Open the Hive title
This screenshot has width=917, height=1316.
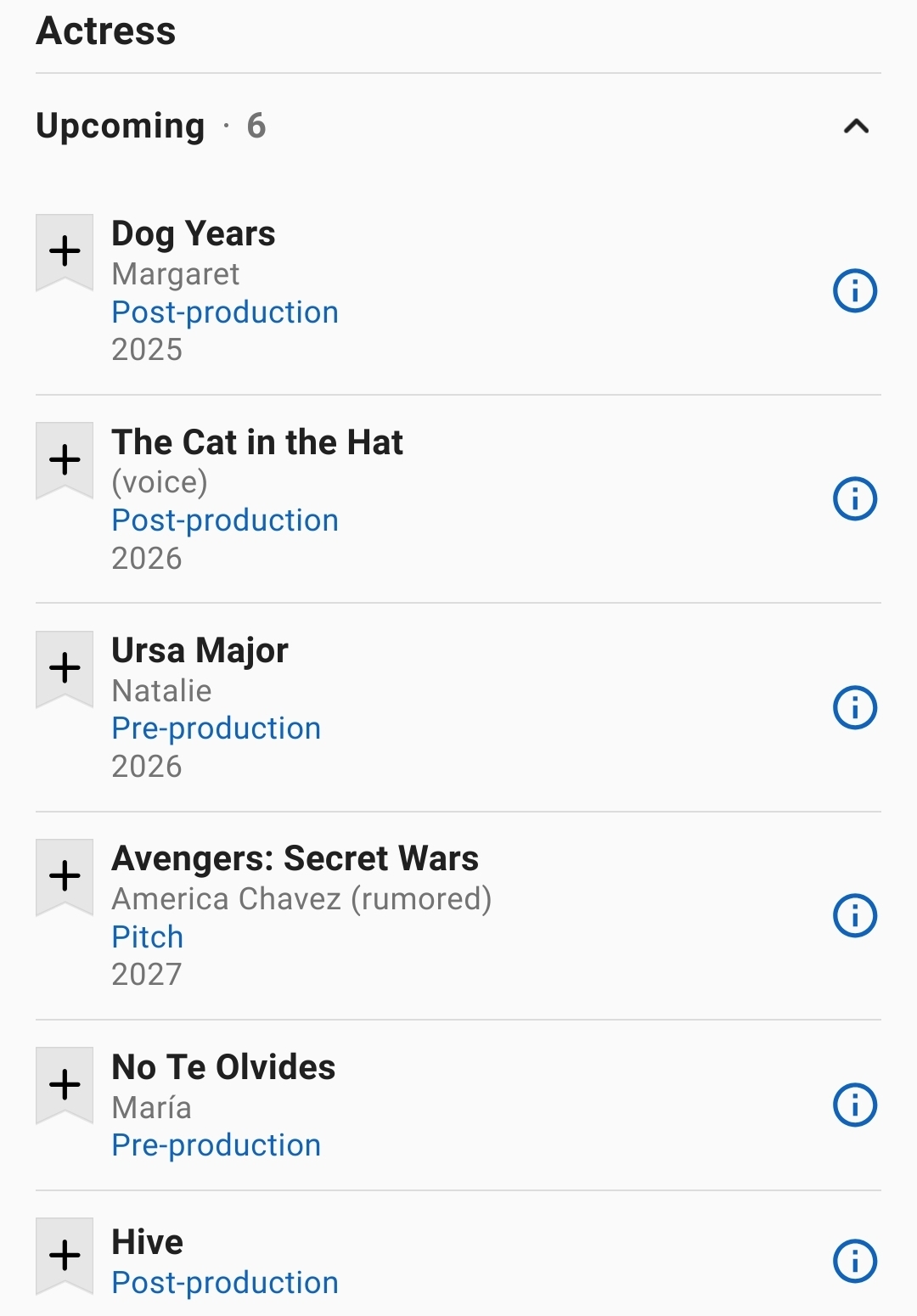click(x=148, y=1242)
